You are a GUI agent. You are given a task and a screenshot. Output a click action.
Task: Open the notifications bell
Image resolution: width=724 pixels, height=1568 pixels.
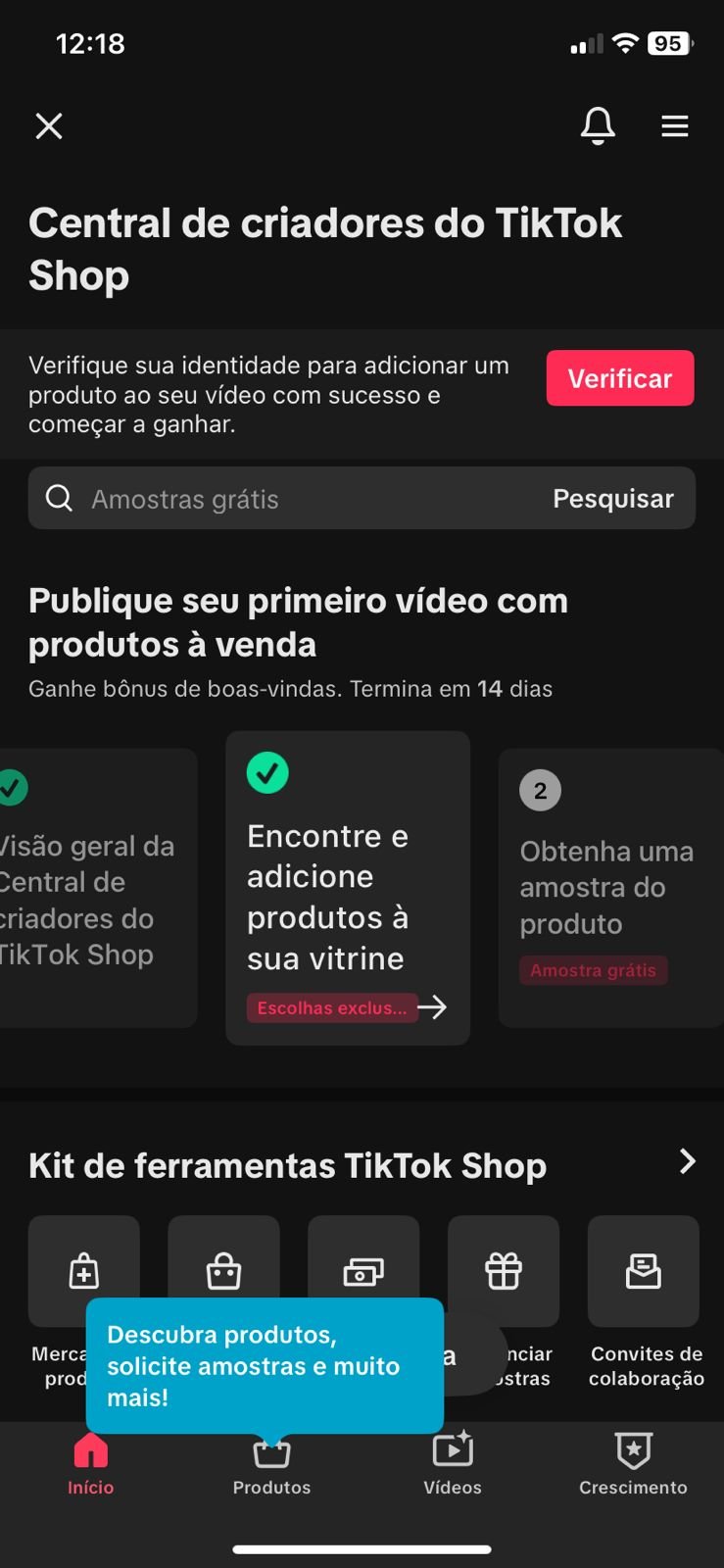pyautogui.click(x=598, y=125)
